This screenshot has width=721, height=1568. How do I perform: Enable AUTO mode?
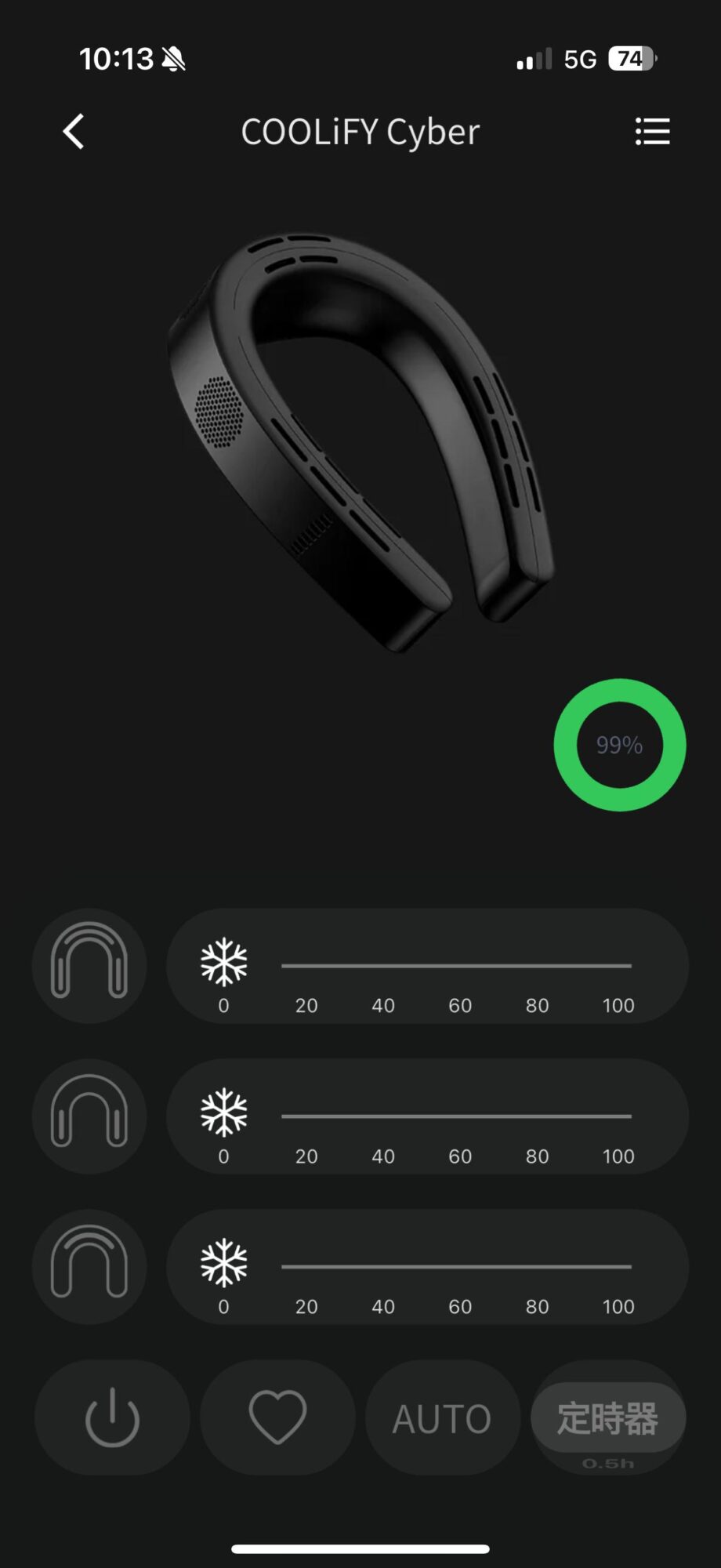coord(443,1417)
